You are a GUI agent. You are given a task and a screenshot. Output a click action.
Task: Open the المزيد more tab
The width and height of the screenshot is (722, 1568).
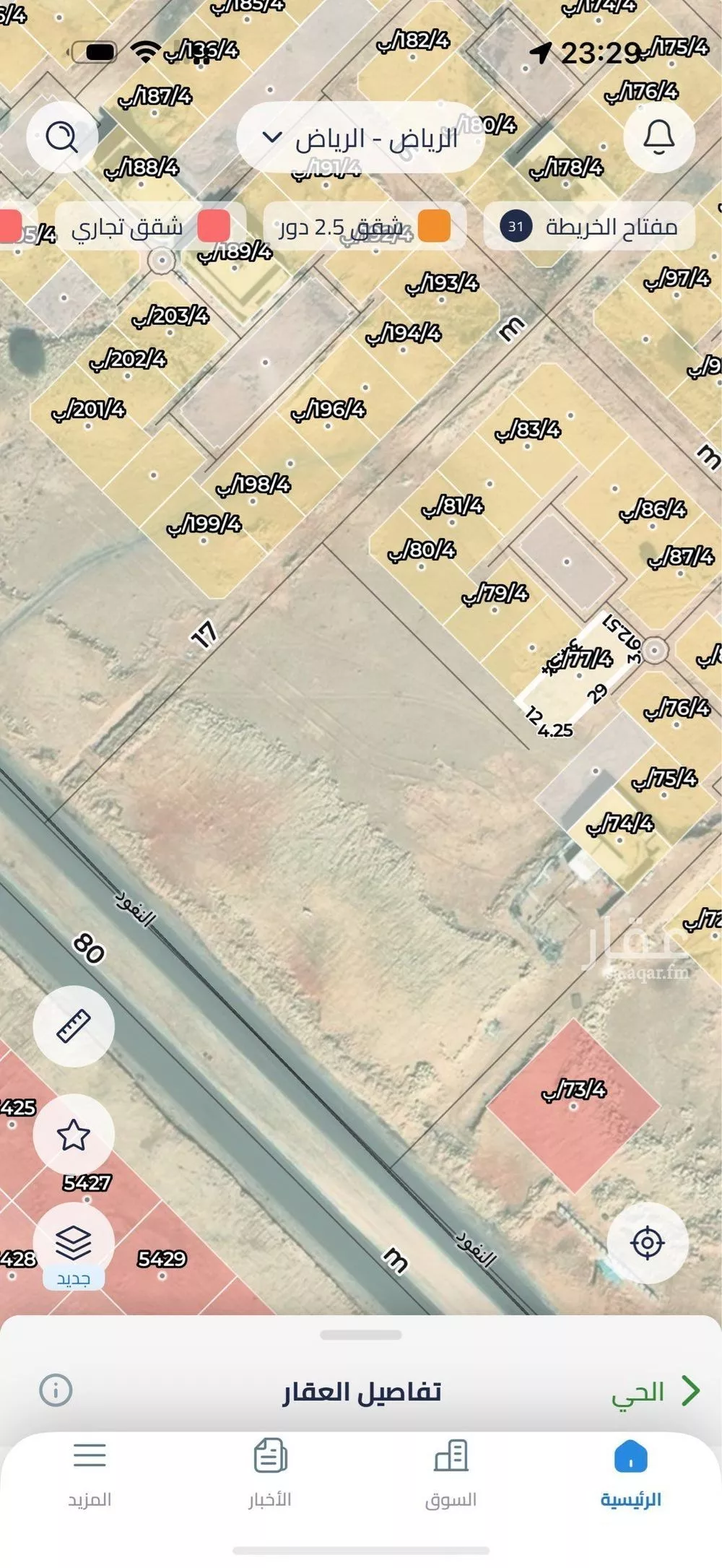tap(90, 1473)
